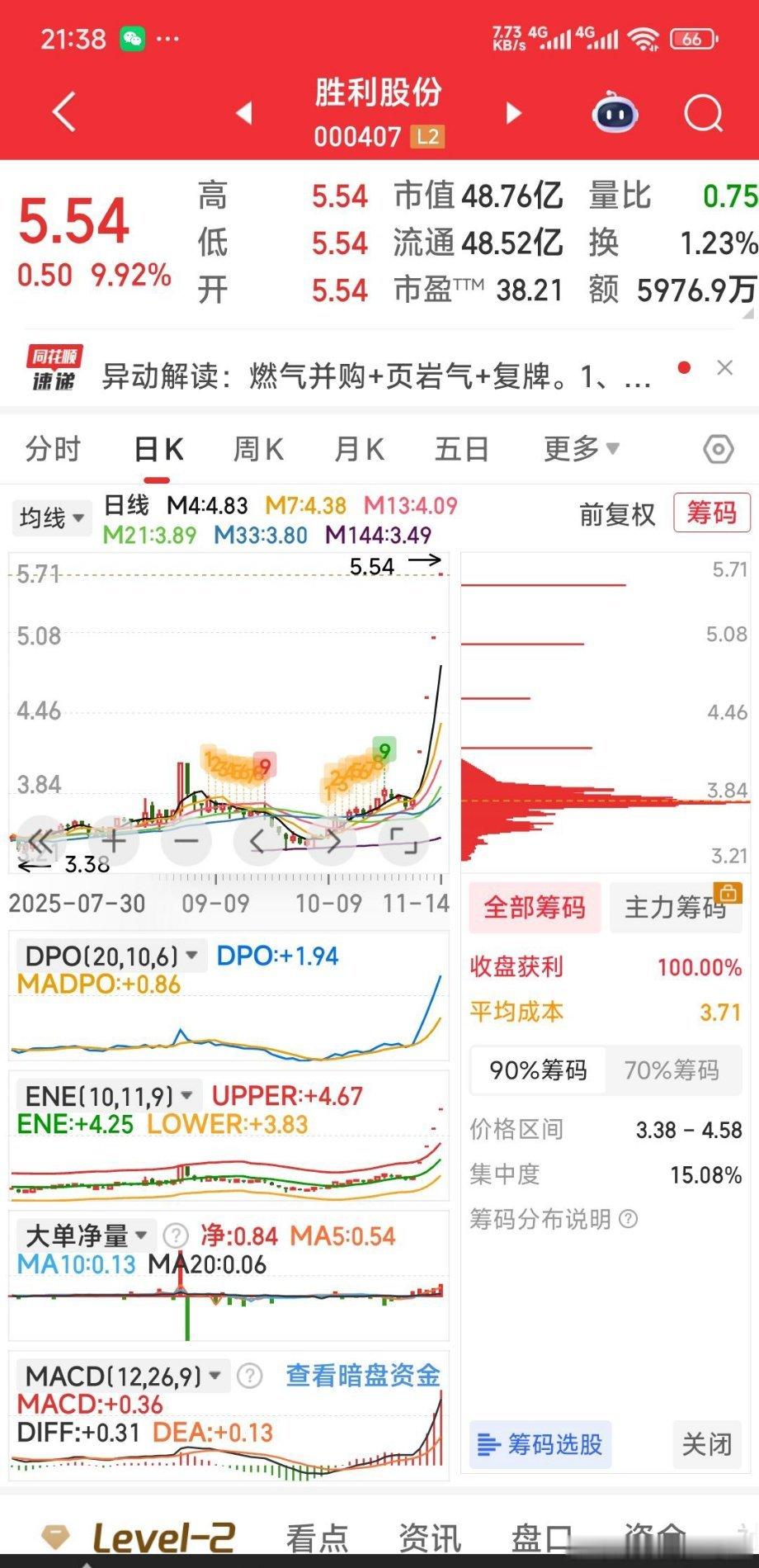Open chart settings hexagon icon
The width and height of the screenshot is (759, 1568).
[x=719, y=450]
